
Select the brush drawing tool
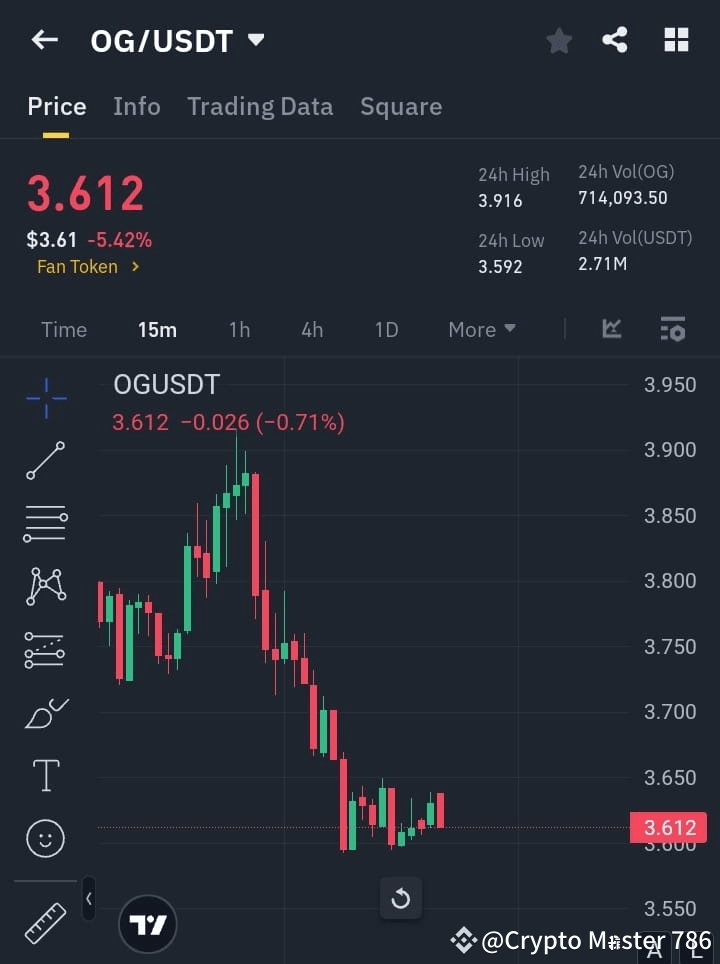click(44, 713)
